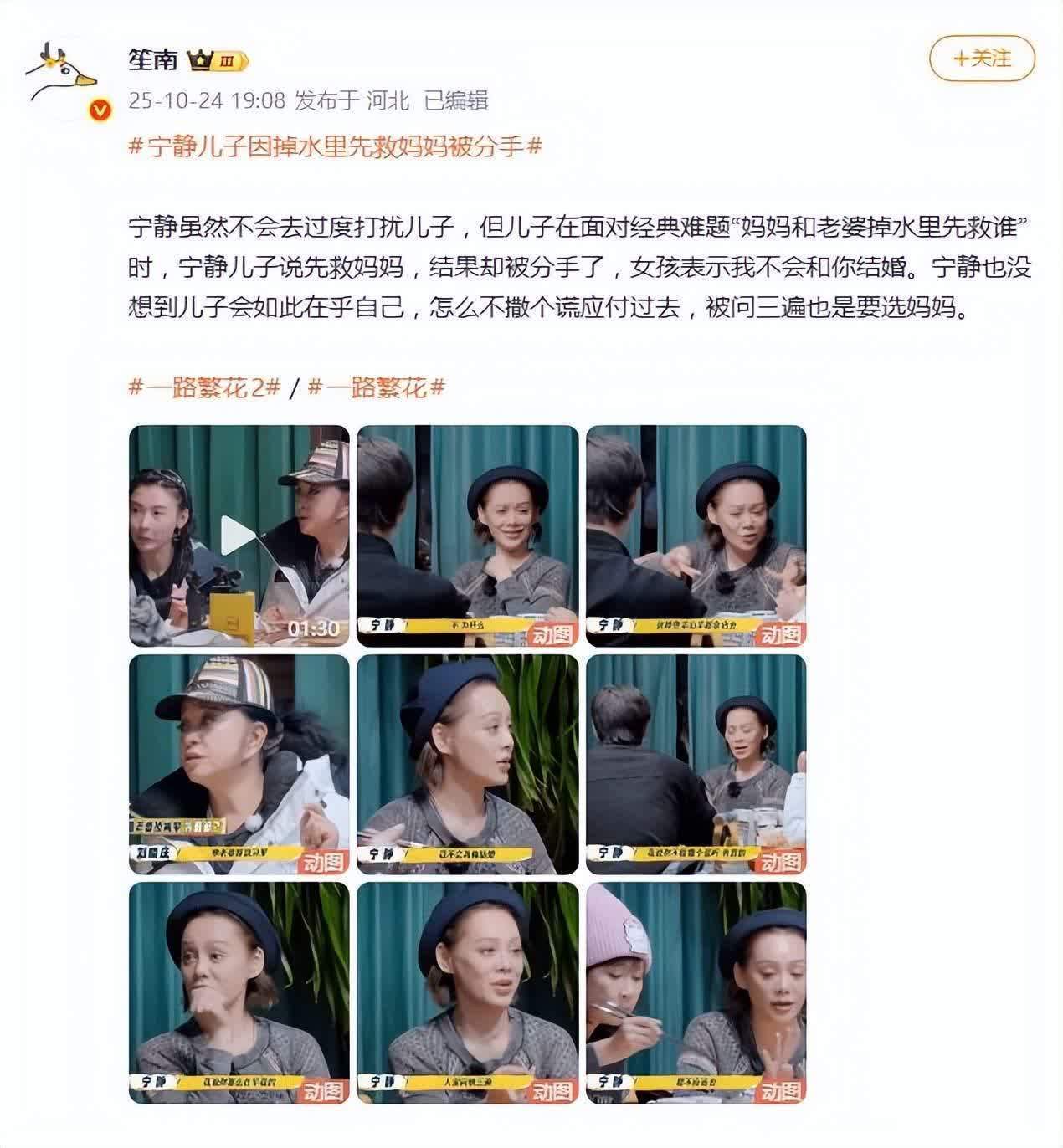Open the GIF with the pink beanie woman

(696, 992)
